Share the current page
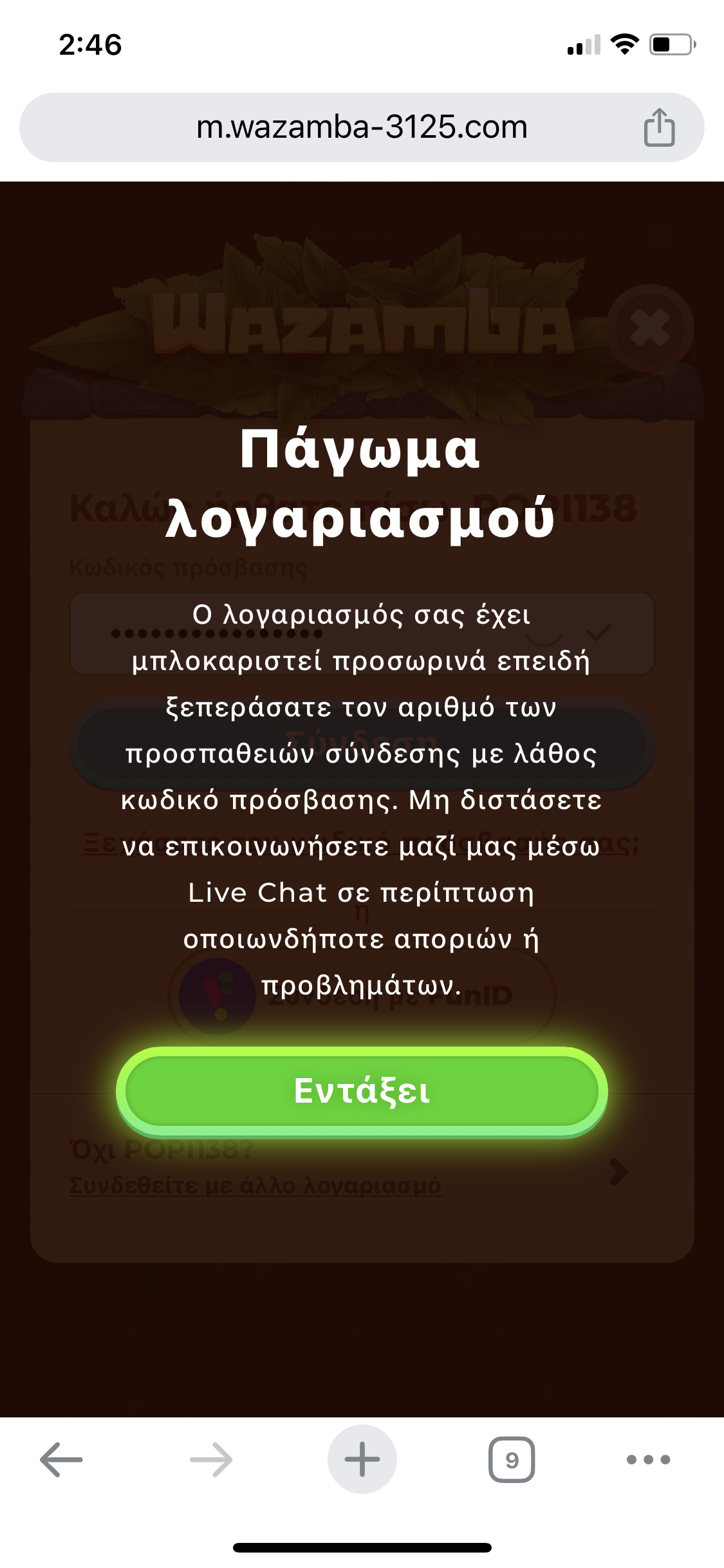 coord(659,127)
